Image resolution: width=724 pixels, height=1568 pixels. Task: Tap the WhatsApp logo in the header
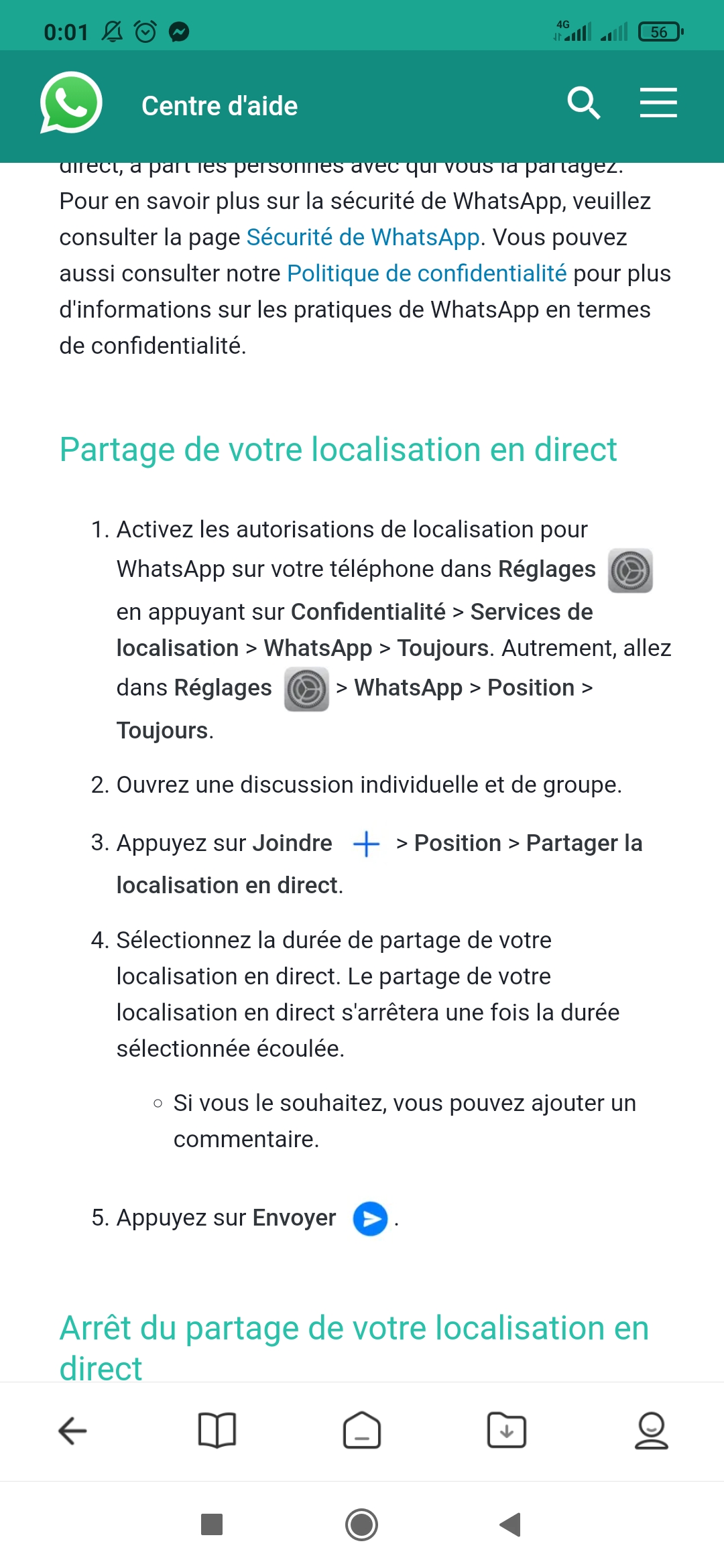click(x=71, y=103)
